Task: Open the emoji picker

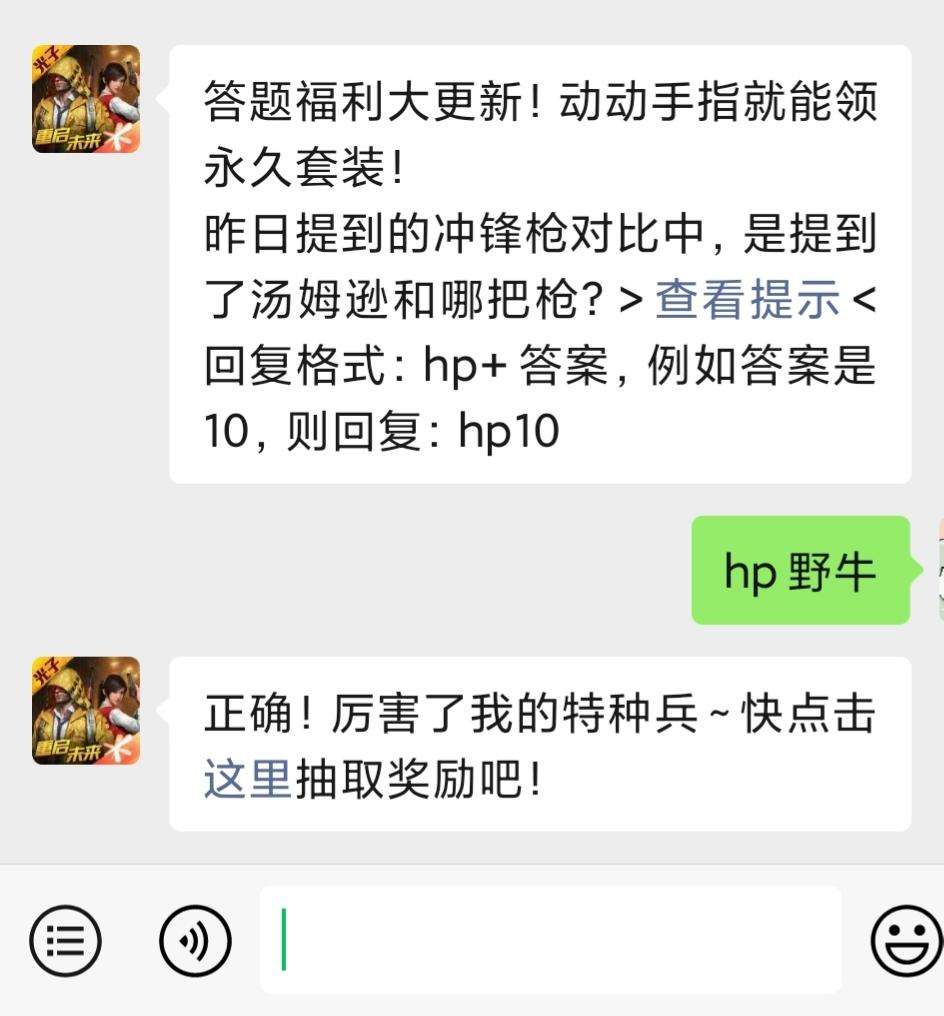Action: tap(905, 940)
